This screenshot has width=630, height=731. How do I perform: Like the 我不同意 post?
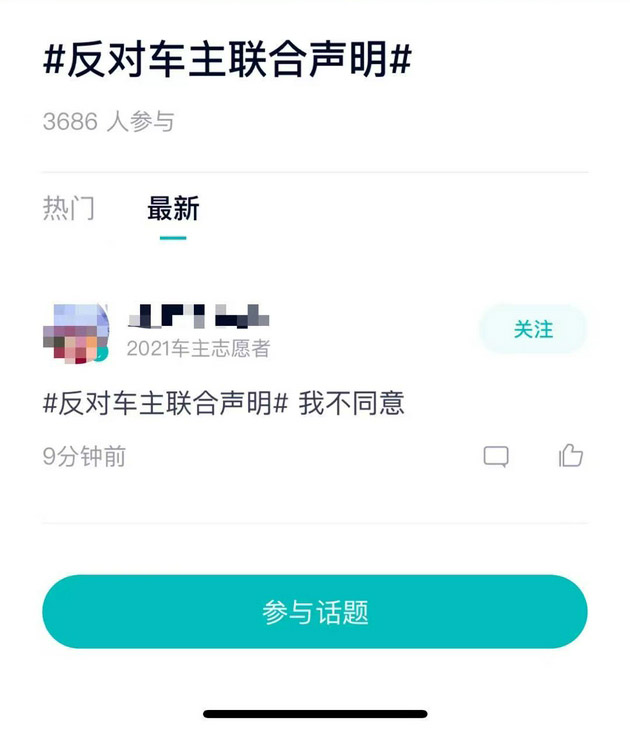coord(570,456)
